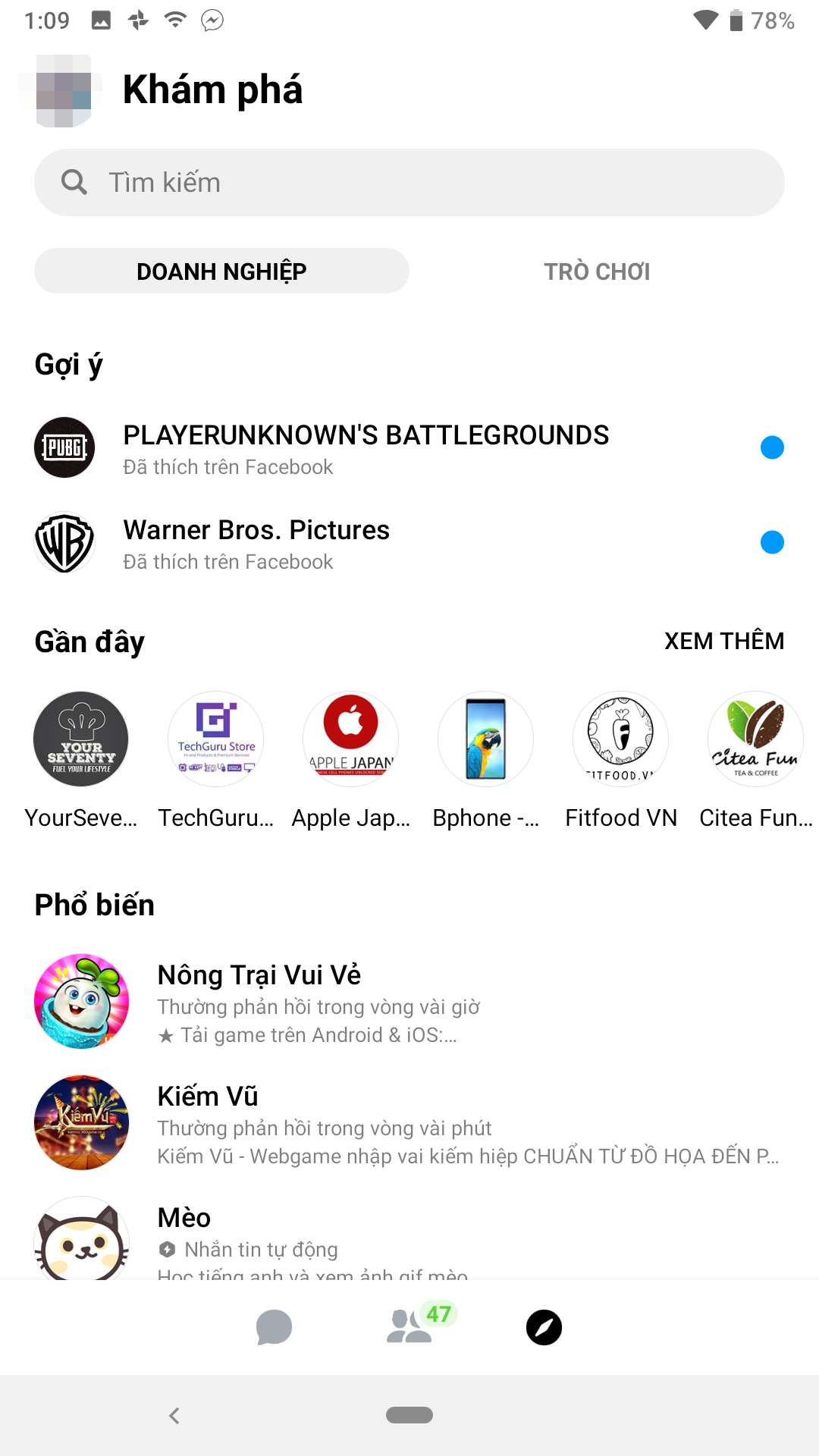Tap XEM THÊM next to Gần đây
This screenshot has width=819, height=1456.
point(723,641)
